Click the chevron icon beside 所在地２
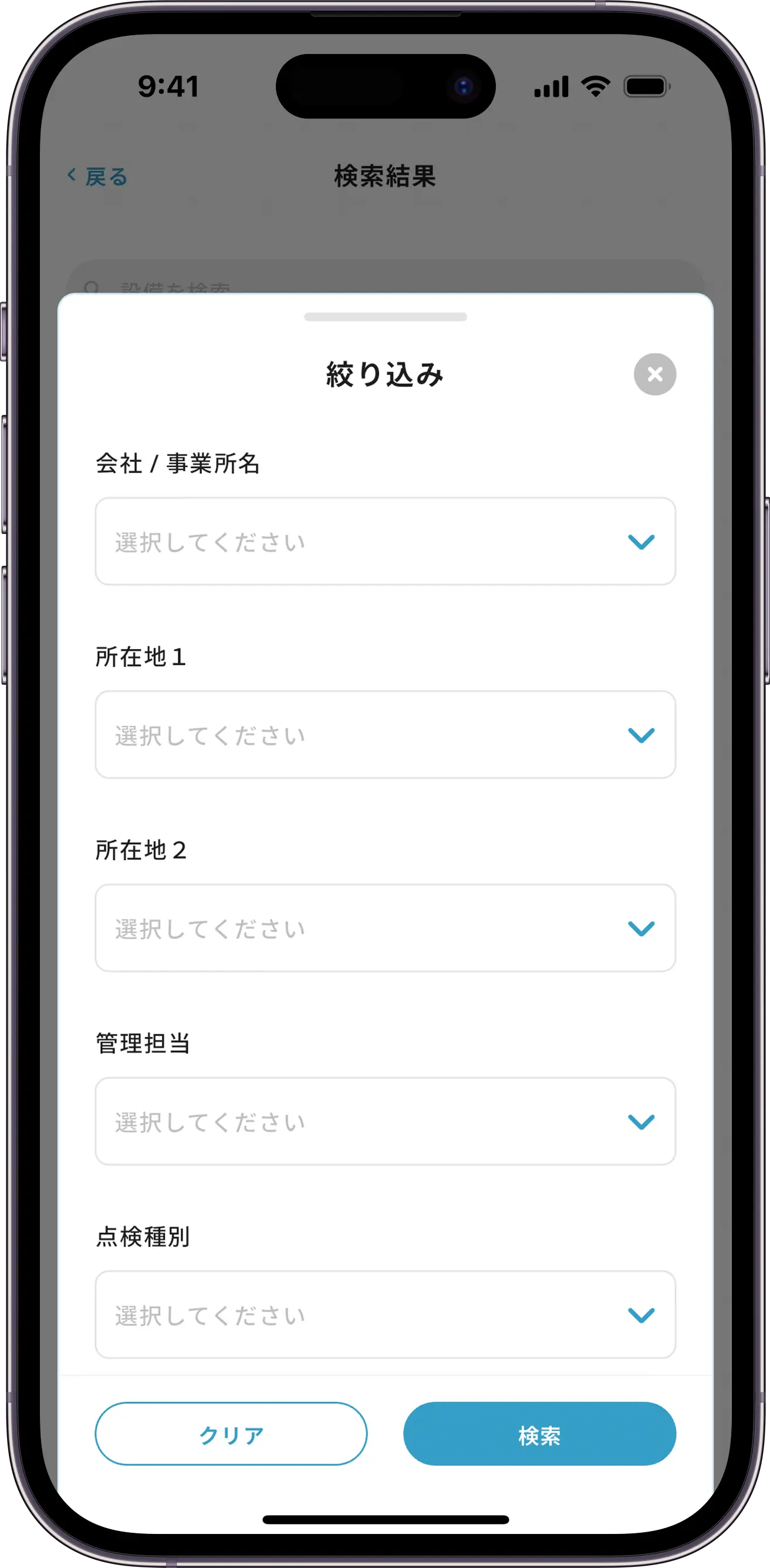This screenshot has height=1568, width=770. click(640, 928)
